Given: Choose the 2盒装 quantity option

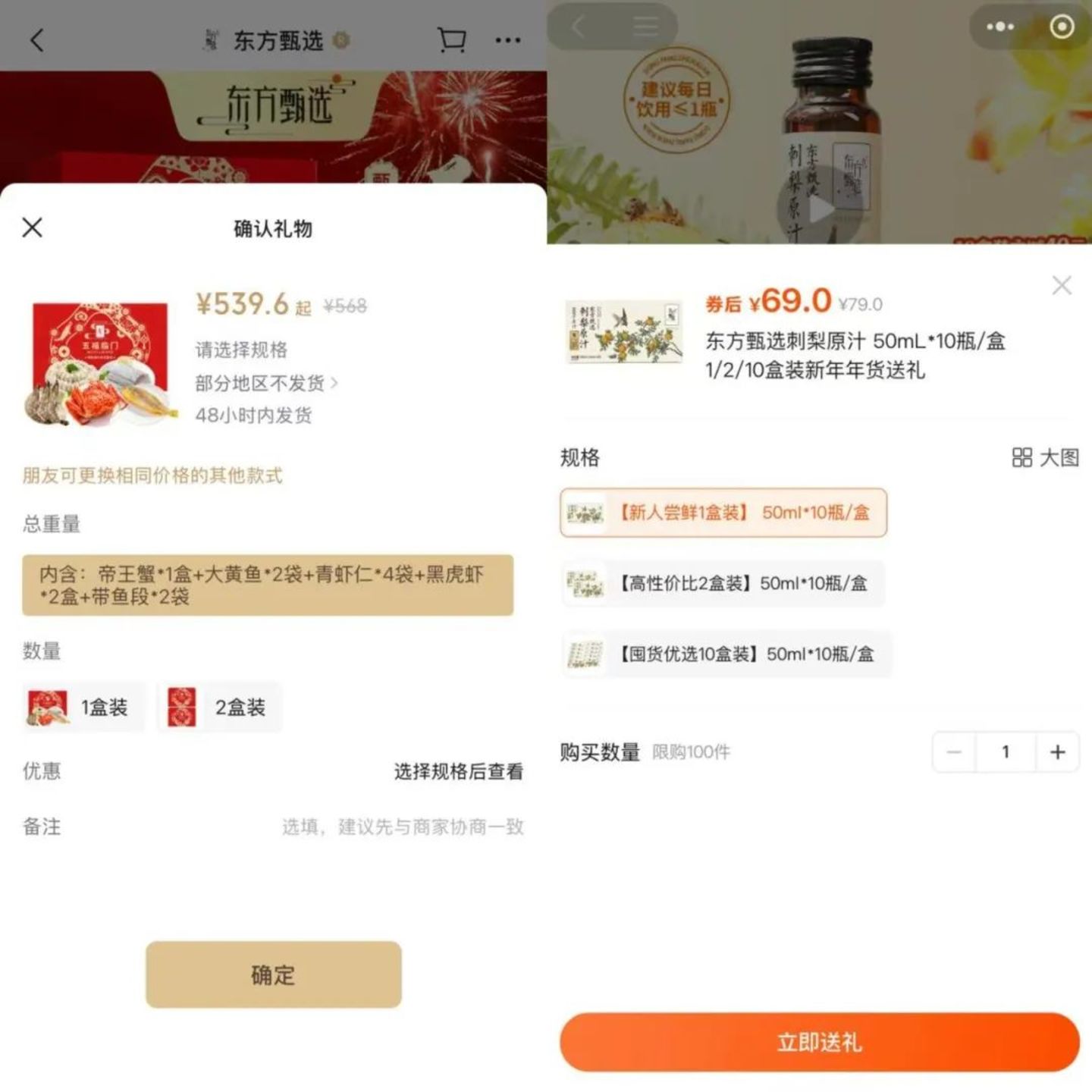Looking at the screenshot, I should [219, 708].
